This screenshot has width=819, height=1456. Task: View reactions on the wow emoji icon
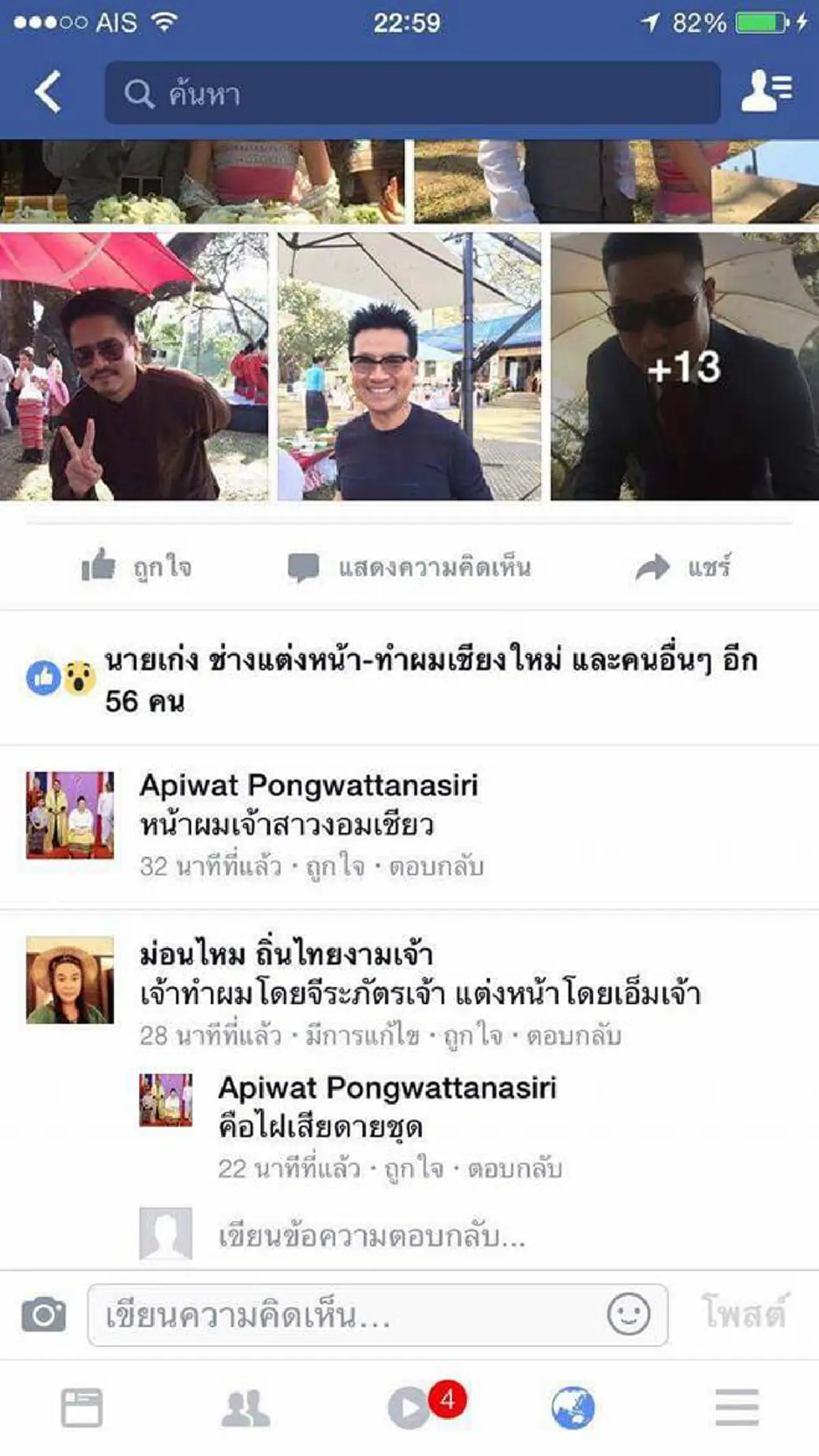pos(77,674)
